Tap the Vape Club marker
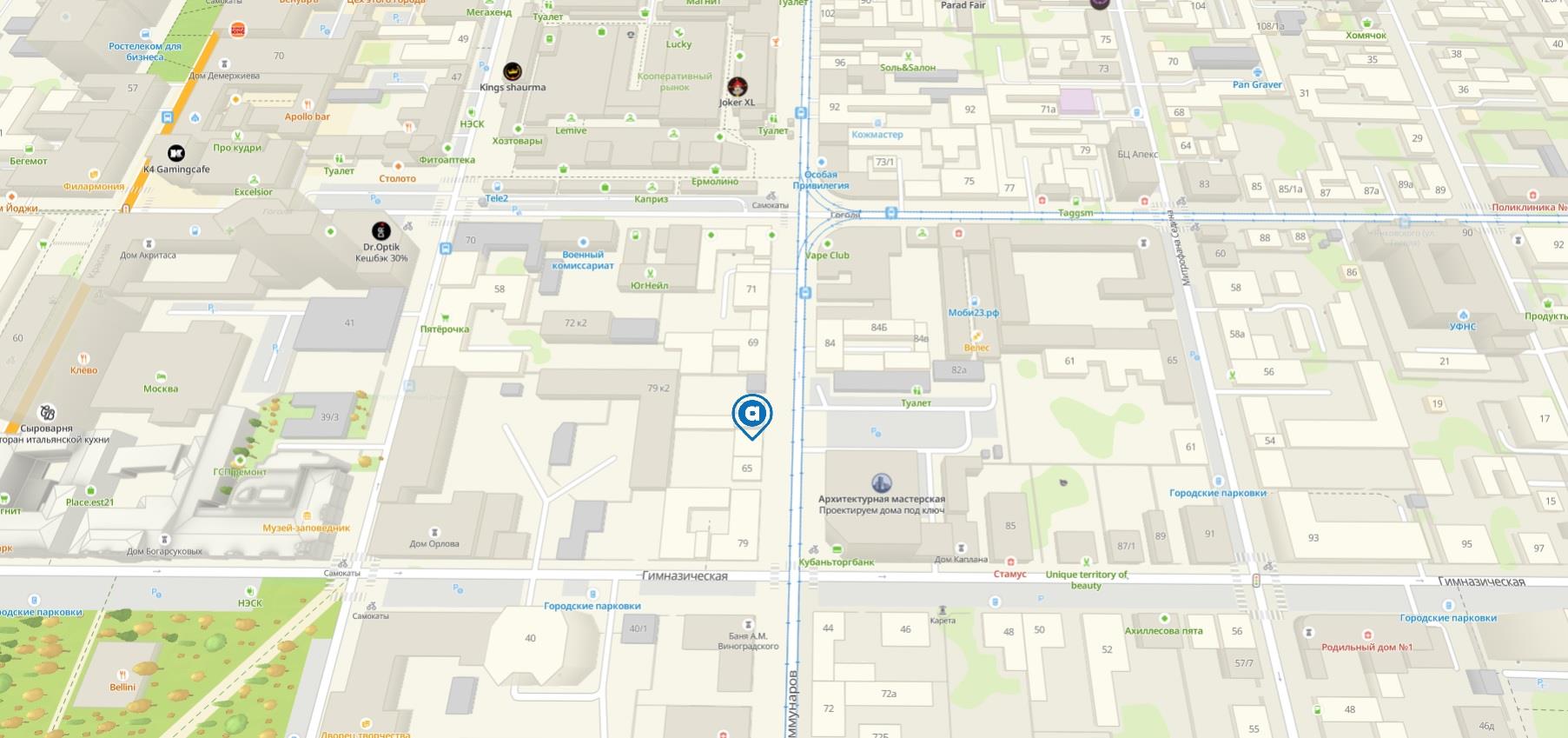The width and height of the screenshot is (1568, 738). pyautogui.click(x=828, y=244)
